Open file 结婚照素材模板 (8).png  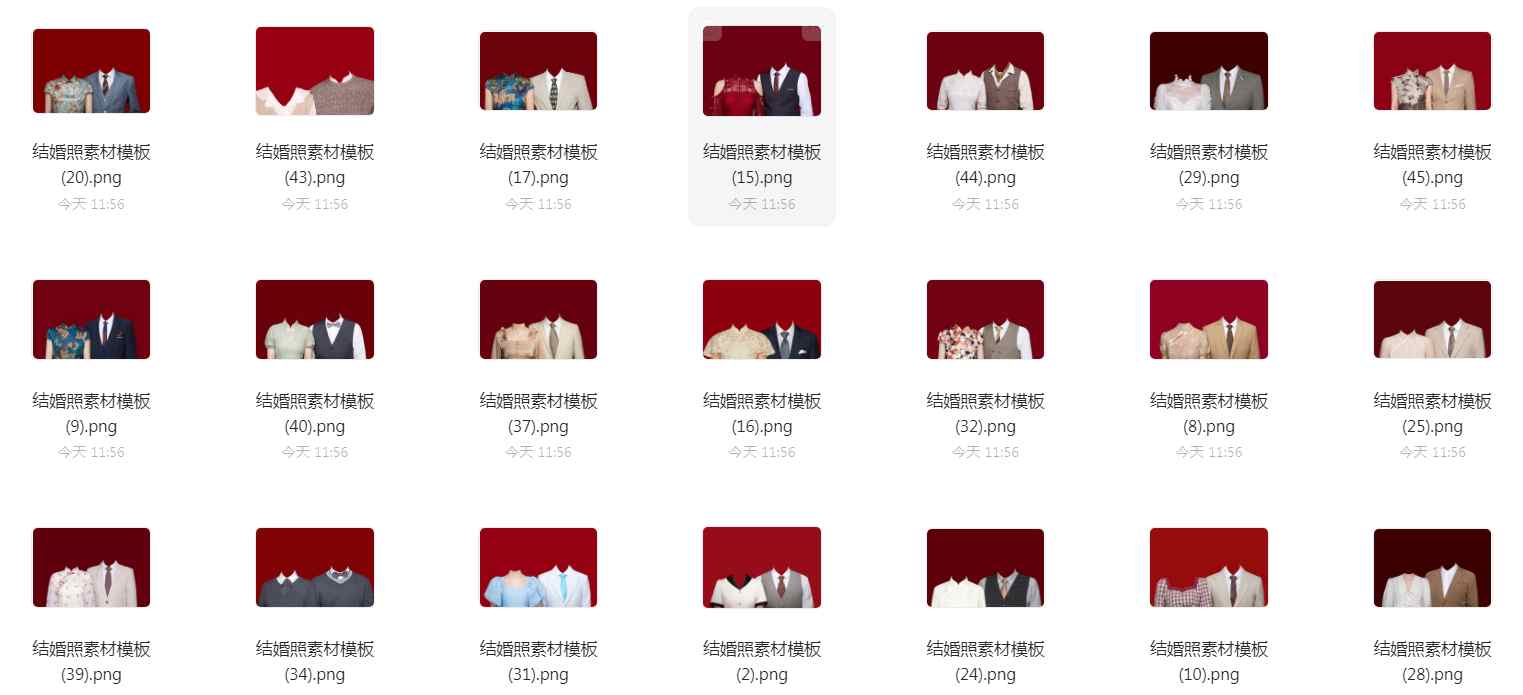click(1209, 320)
